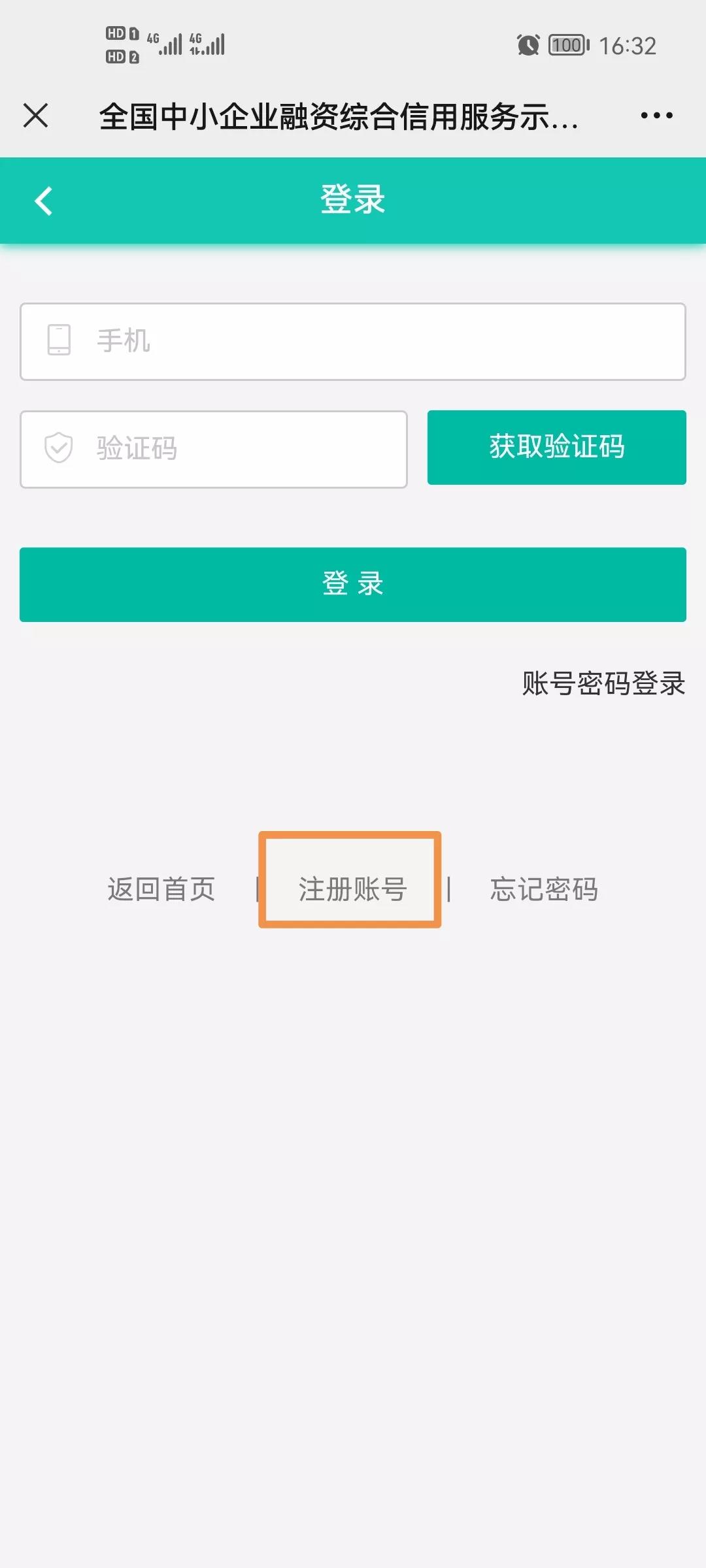Open 返回首页 to return home

click(161, 889)
